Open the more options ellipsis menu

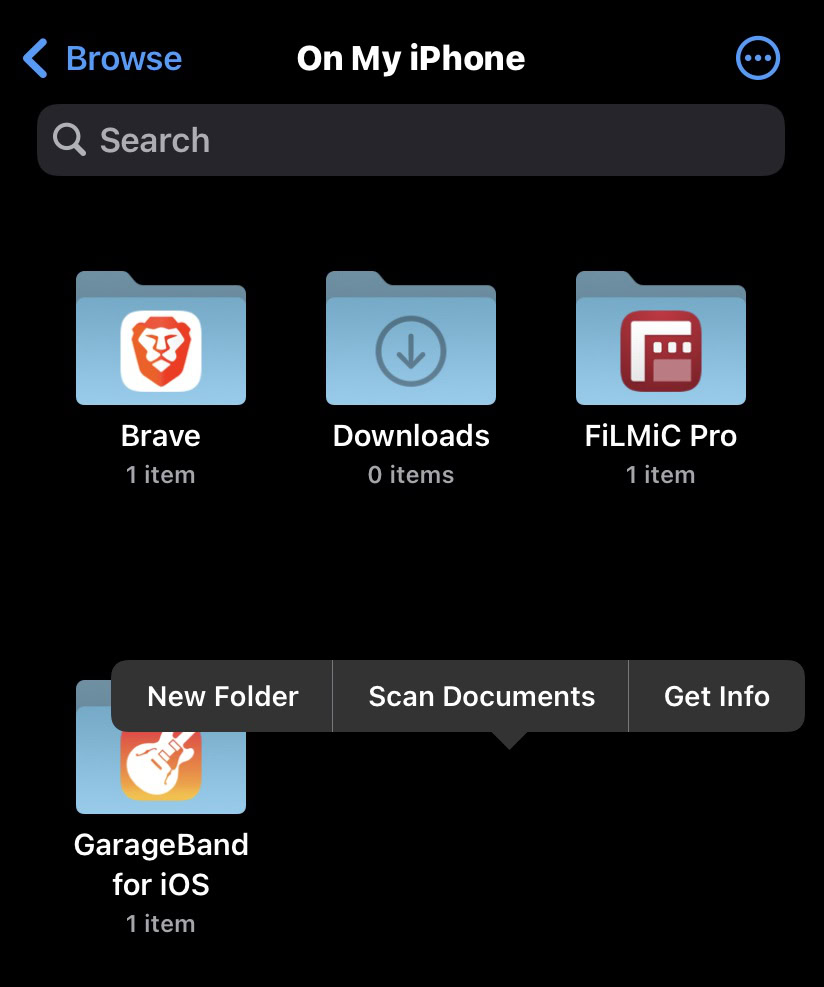coord(758,58)
